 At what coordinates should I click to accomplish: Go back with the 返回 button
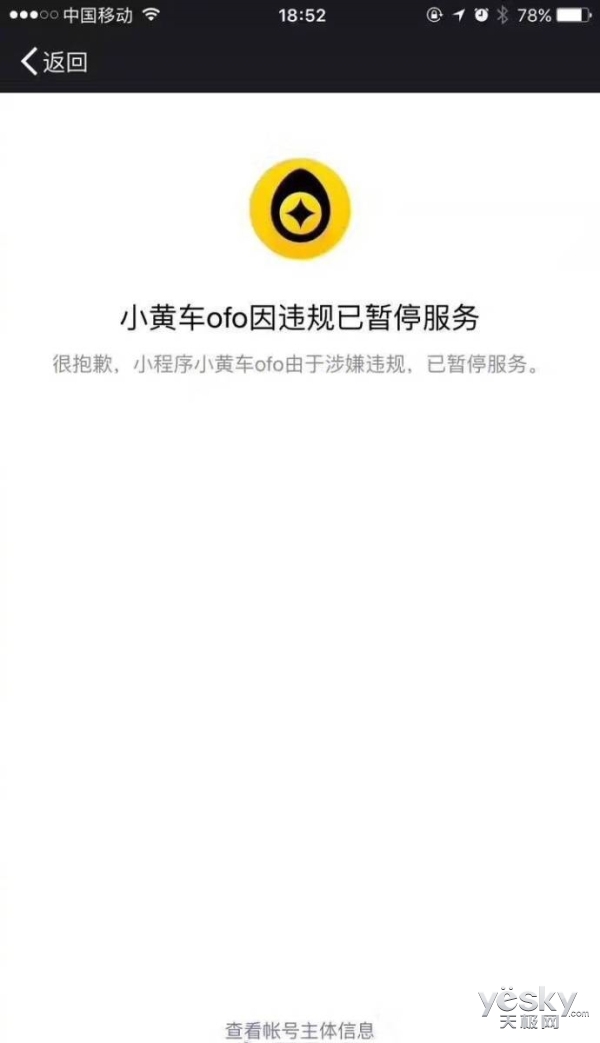(54, 62)
